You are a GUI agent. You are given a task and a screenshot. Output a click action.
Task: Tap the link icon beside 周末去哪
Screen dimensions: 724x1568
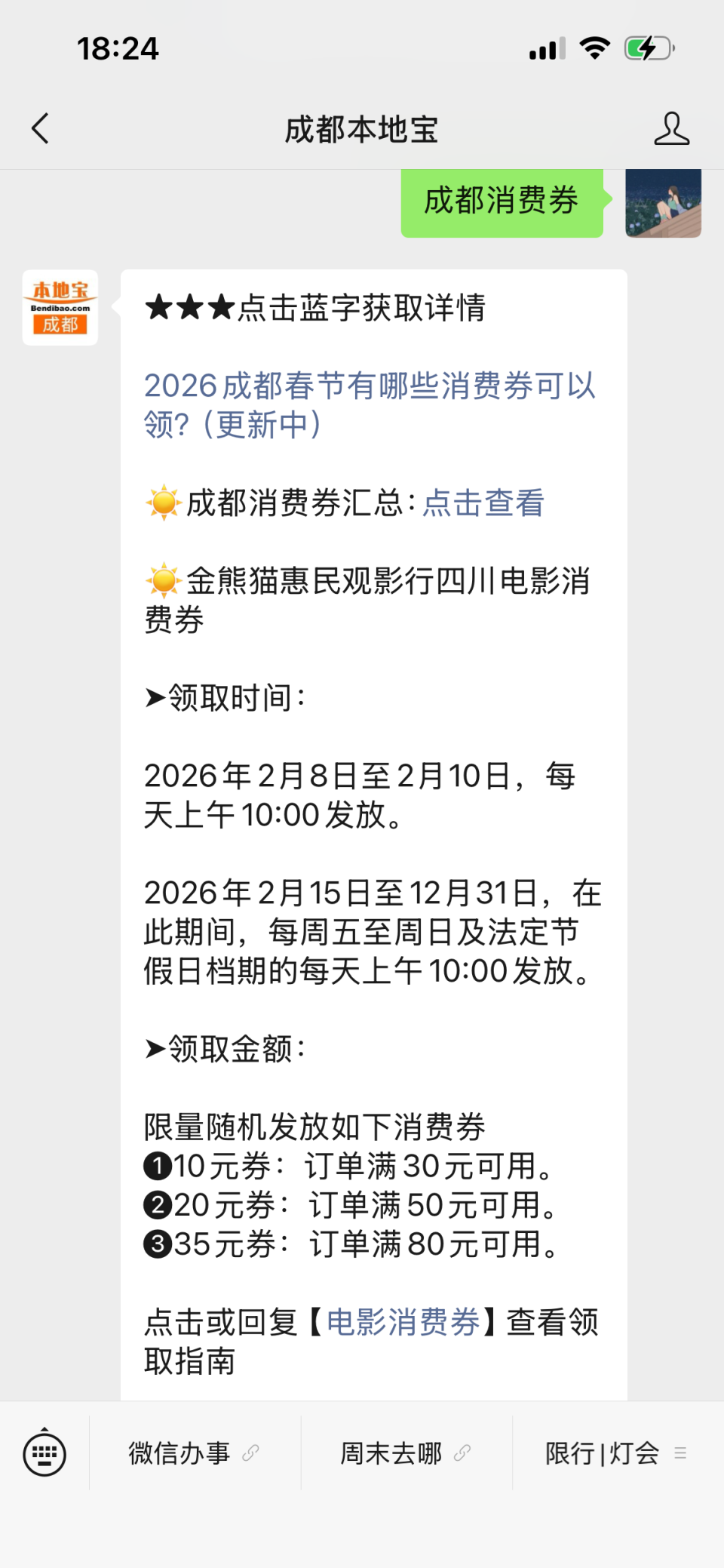[462, 1453]
